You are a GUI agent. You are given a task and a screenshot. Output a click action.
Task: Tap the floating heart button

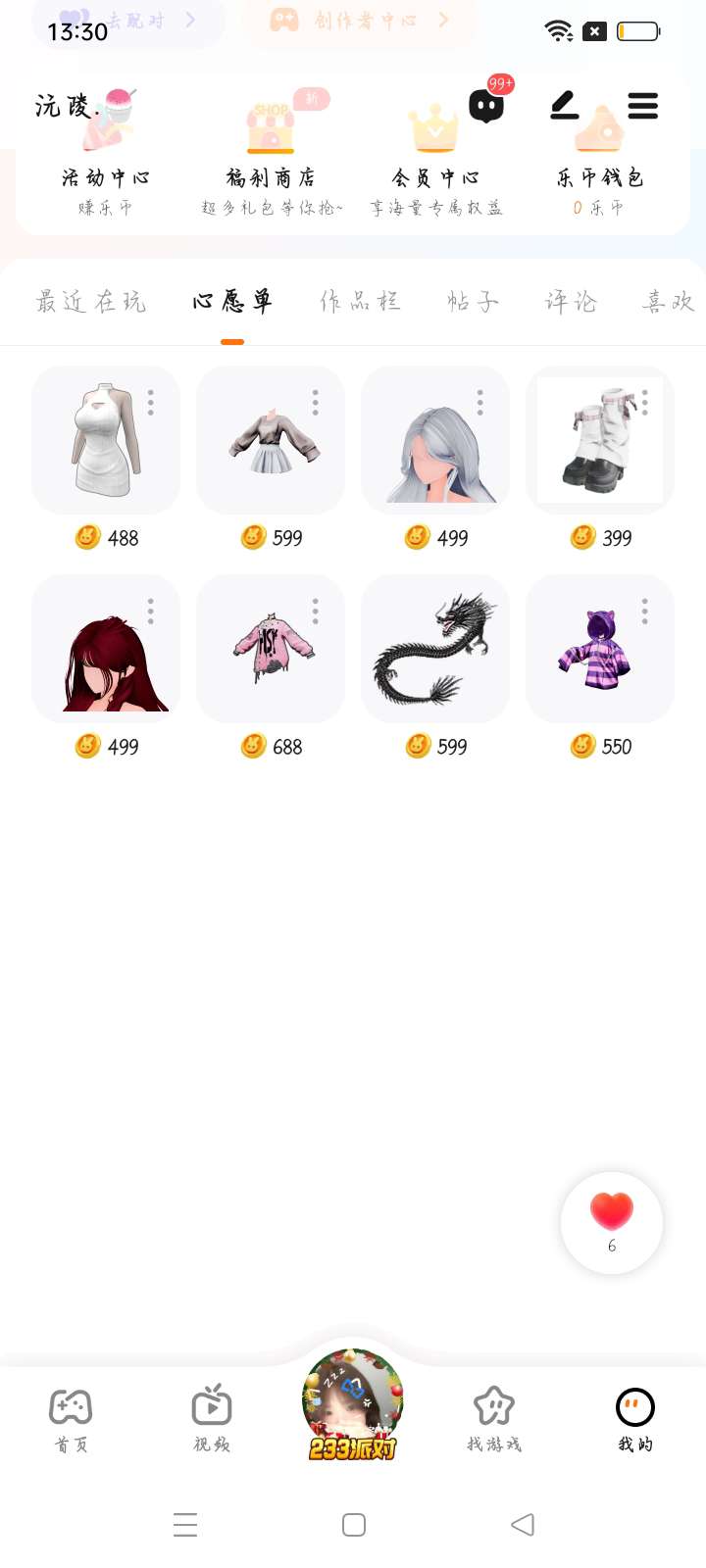tap(612, 1222)
